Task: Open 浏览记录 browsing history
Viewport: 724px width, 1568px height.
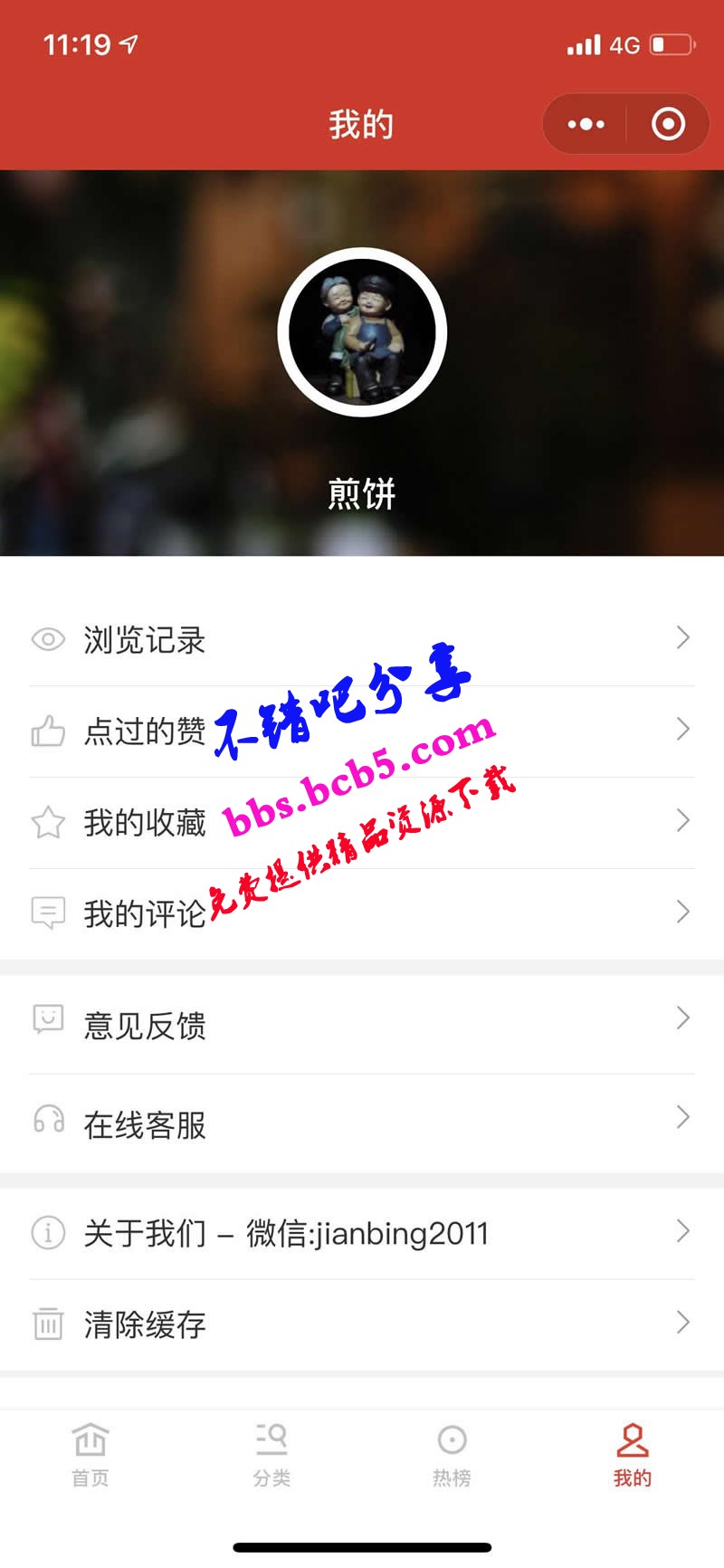Action: pos(362,639)
